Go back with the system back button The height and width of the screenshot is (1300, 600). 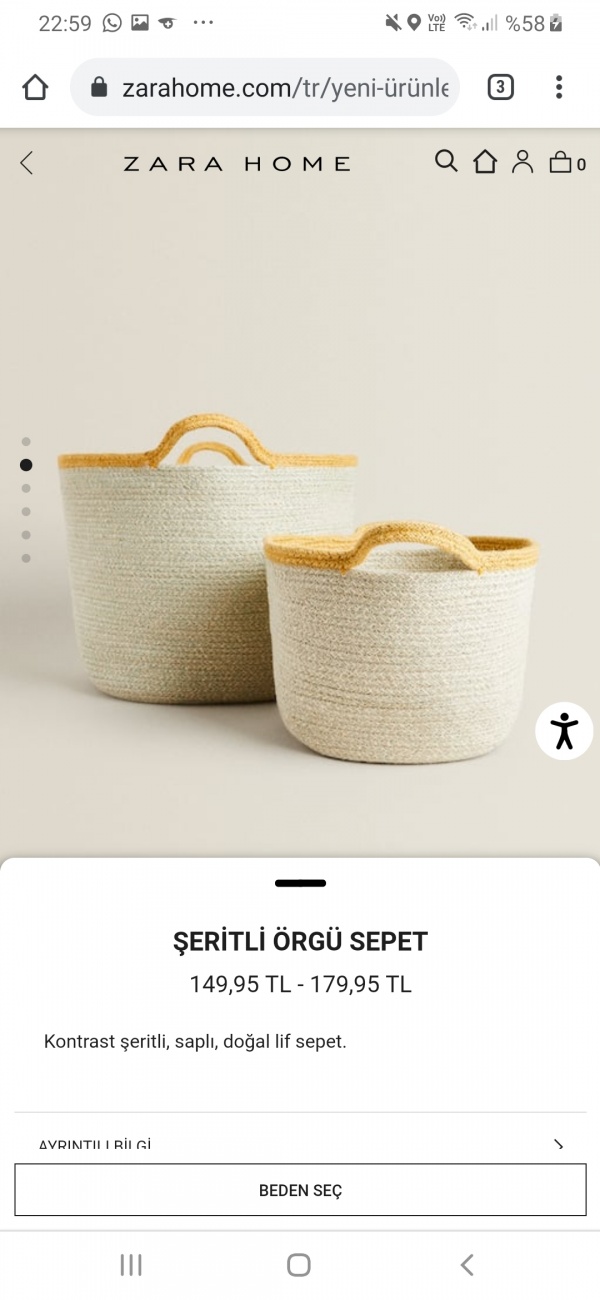[467, 1265]
